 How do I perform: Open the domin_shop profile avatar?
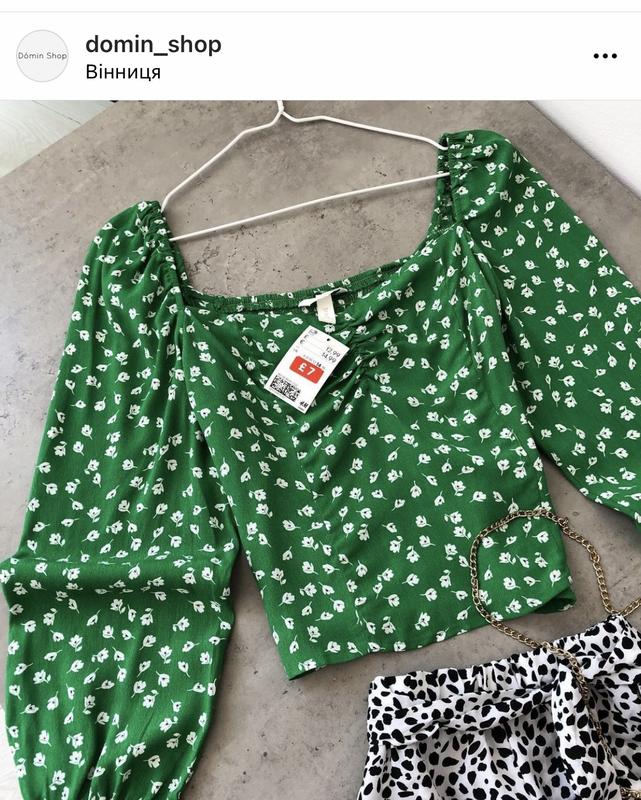[43, 57]
